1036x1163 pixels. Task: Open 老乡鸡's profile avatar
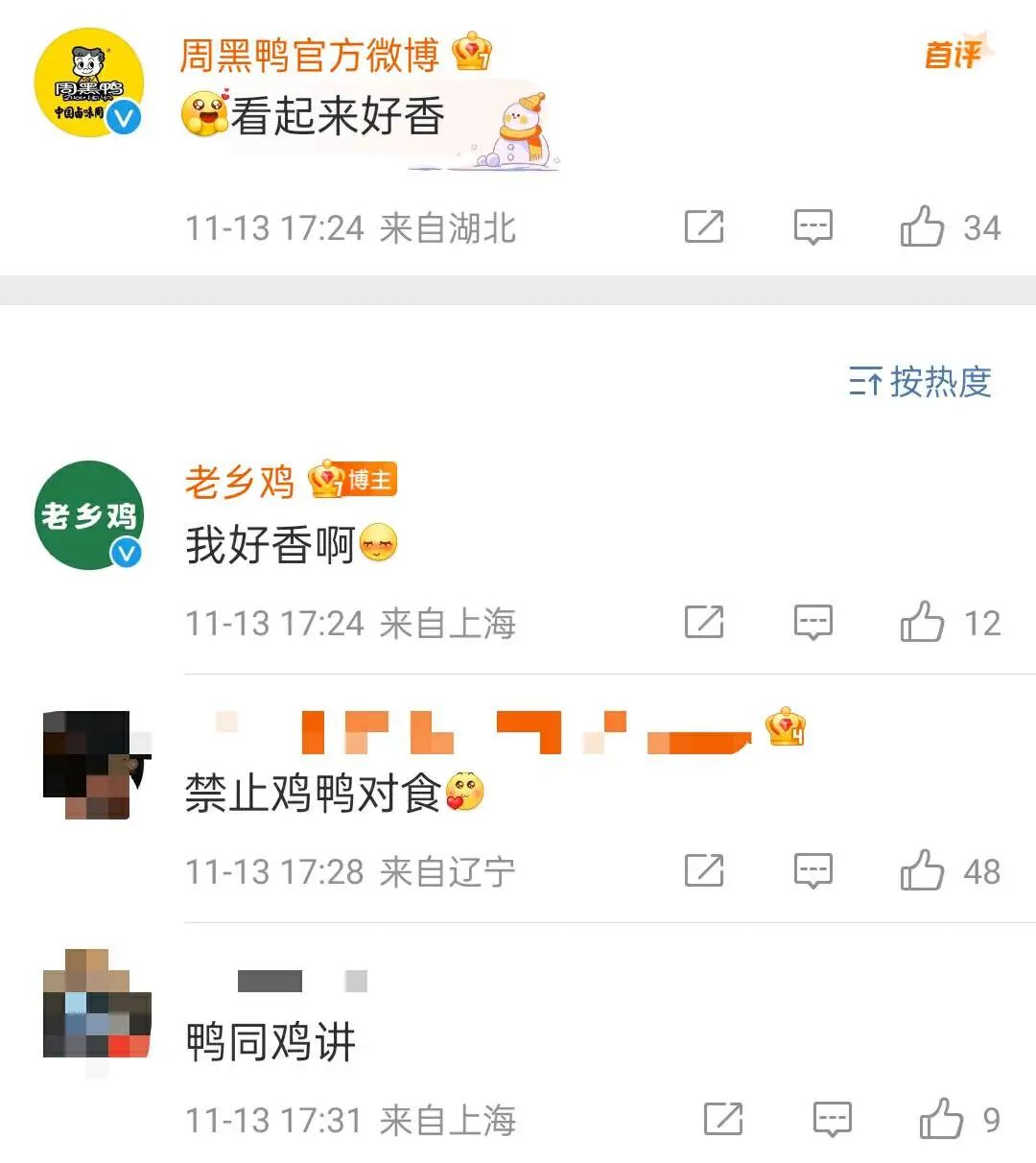point(89,515)
